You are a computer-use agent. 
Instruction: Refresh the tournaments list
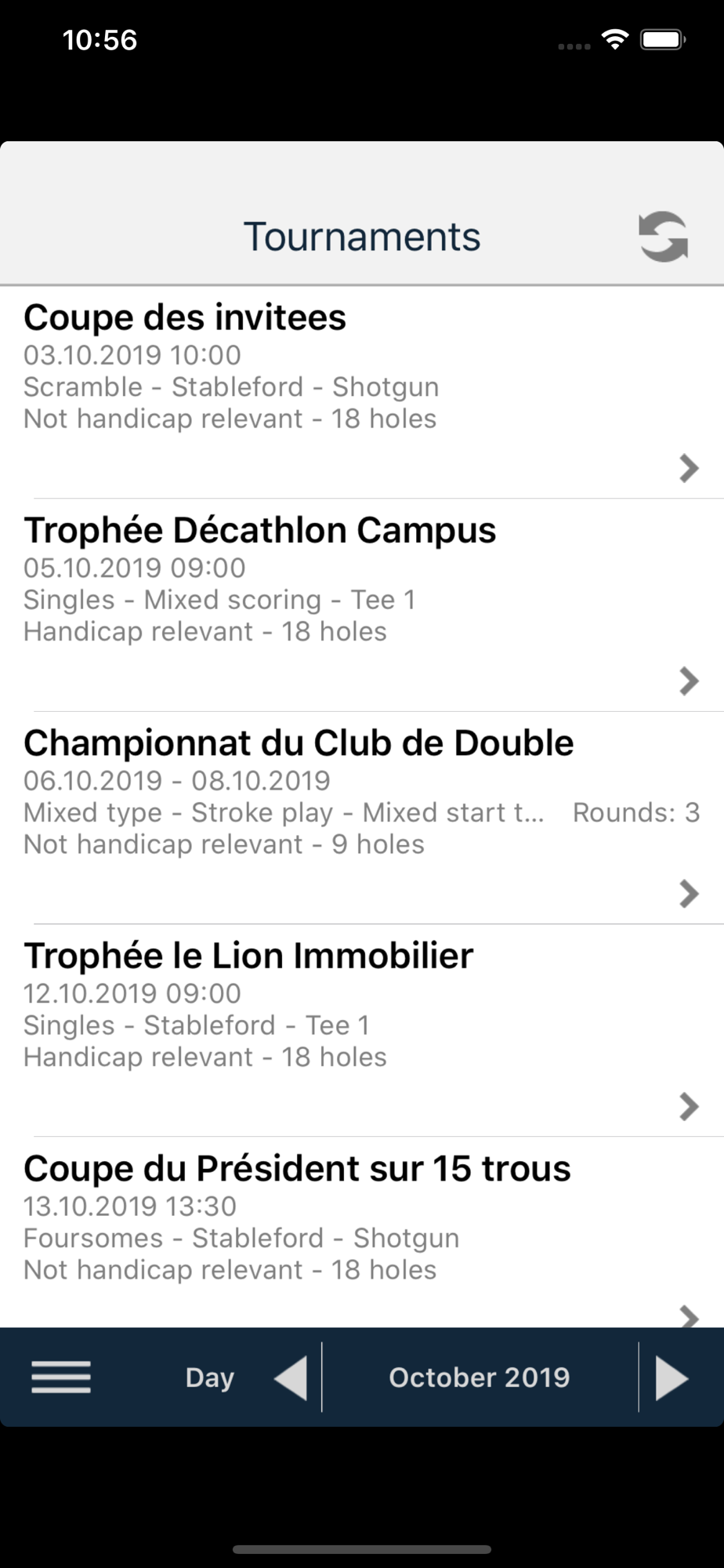pos(663,236)
